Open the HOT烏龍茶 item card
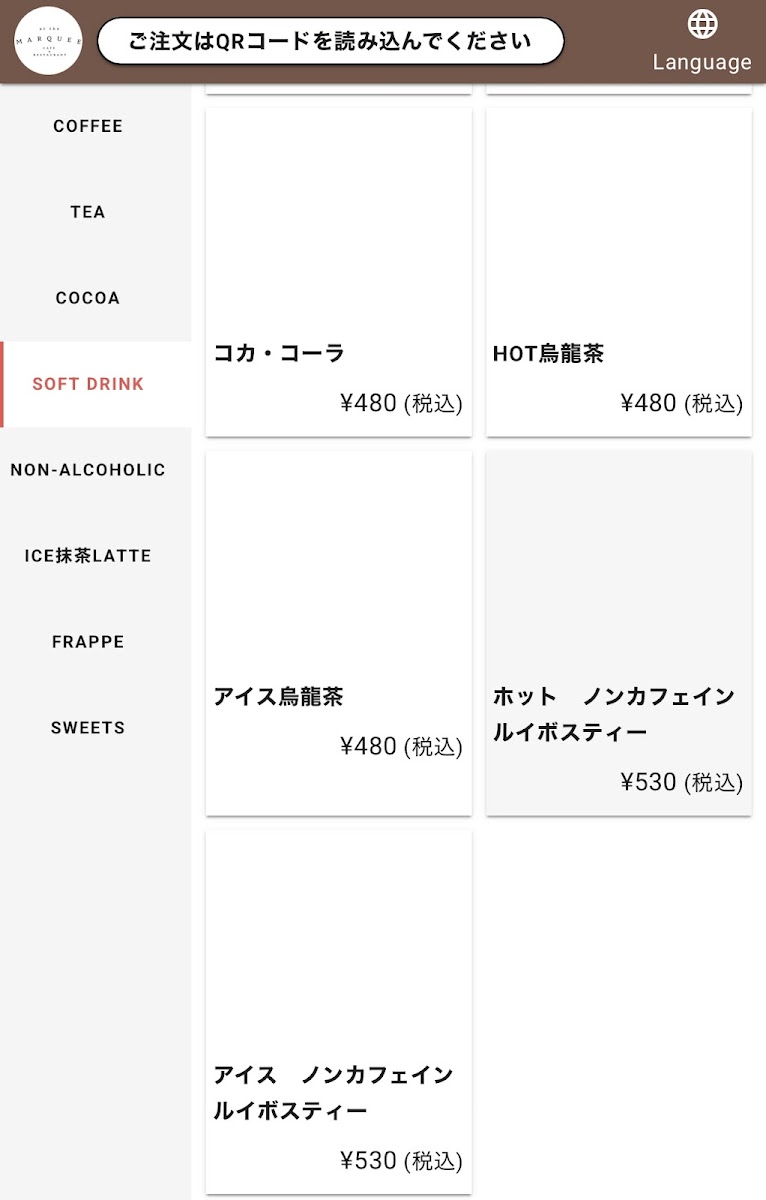 pos(619,272)
